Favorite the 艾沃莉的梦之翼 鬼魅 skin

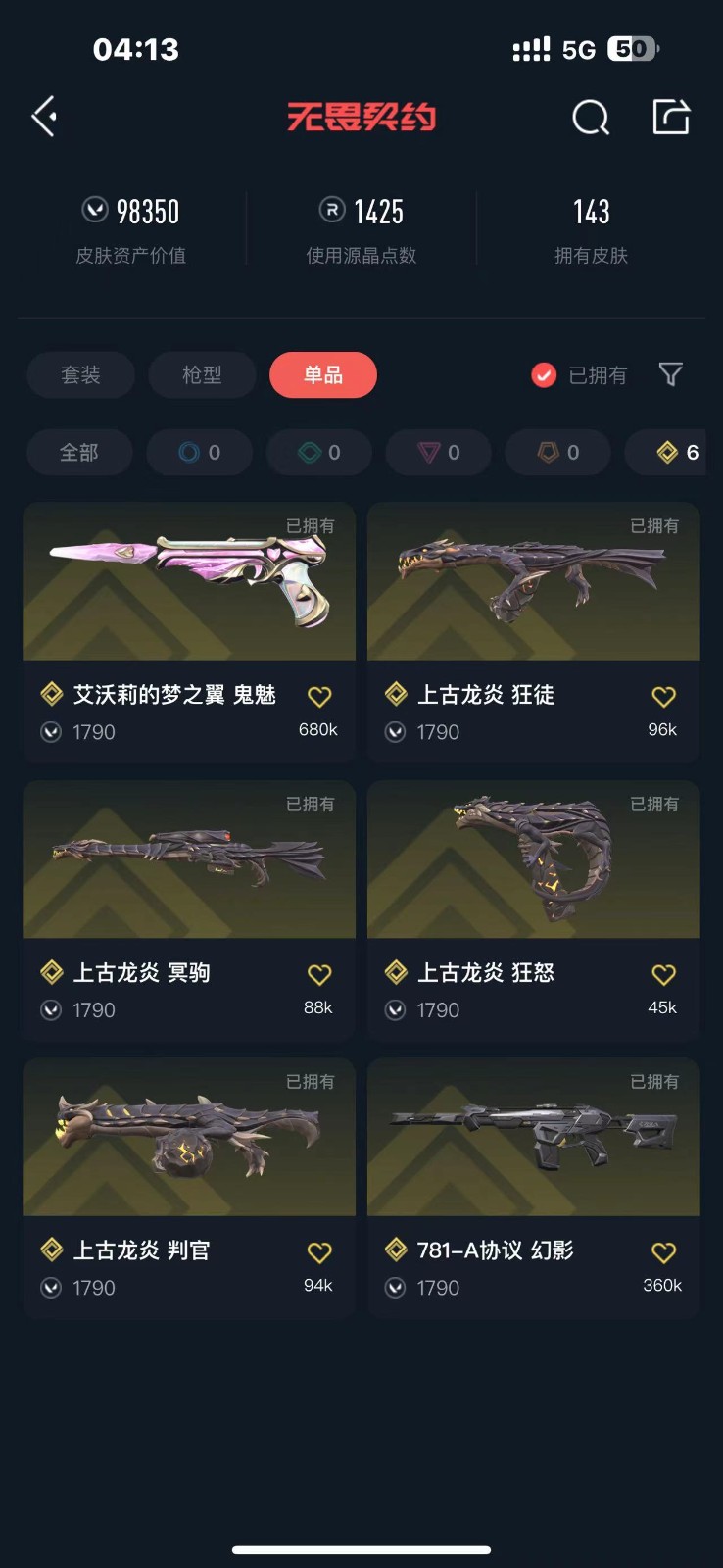(319, 697)
